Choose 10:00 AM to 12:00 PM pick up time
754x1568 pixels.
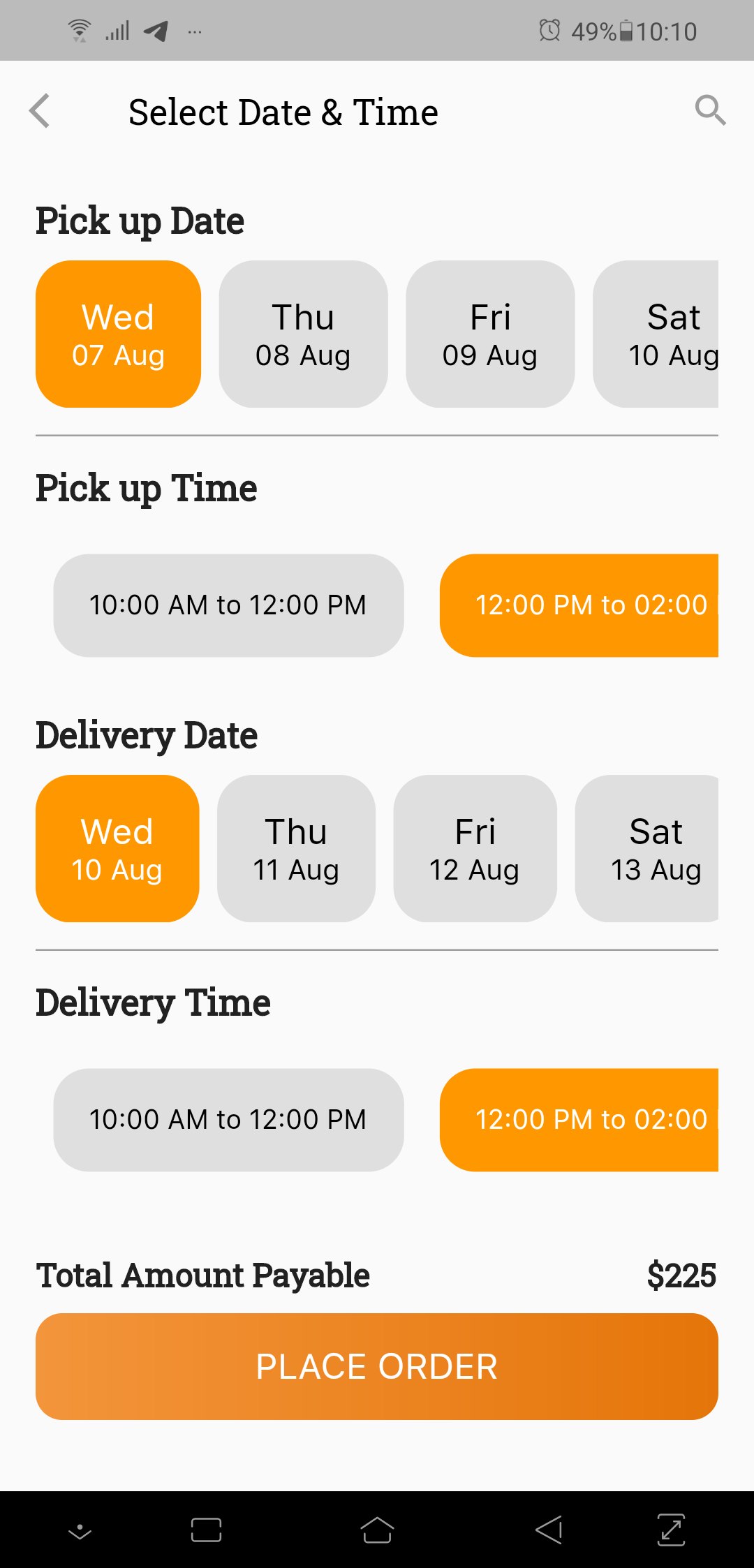click(x=228, y=605)
